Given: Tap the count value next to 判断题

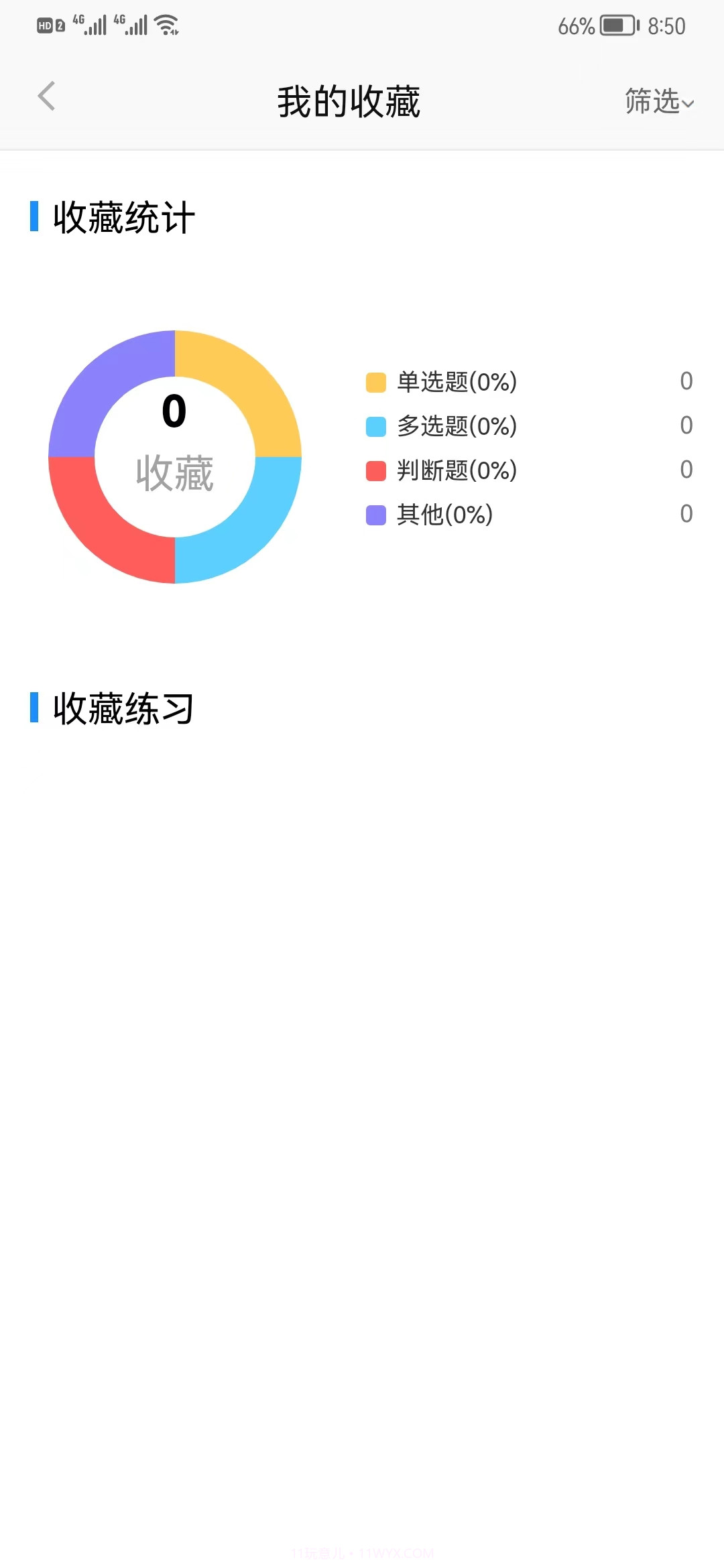Looking at the screenshot, I should tap(685, 470).
